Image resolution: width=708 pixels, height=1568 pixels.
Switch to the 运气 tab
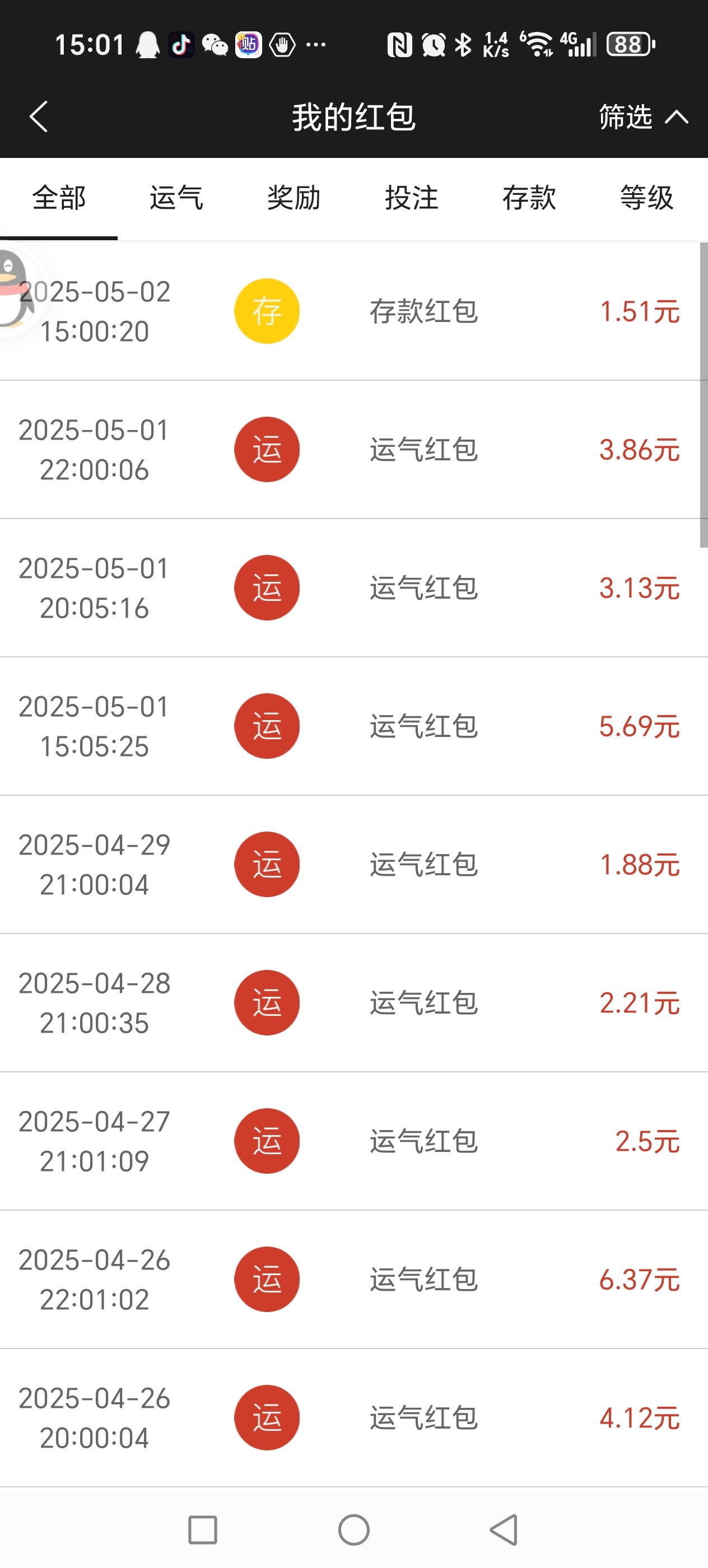176,198
